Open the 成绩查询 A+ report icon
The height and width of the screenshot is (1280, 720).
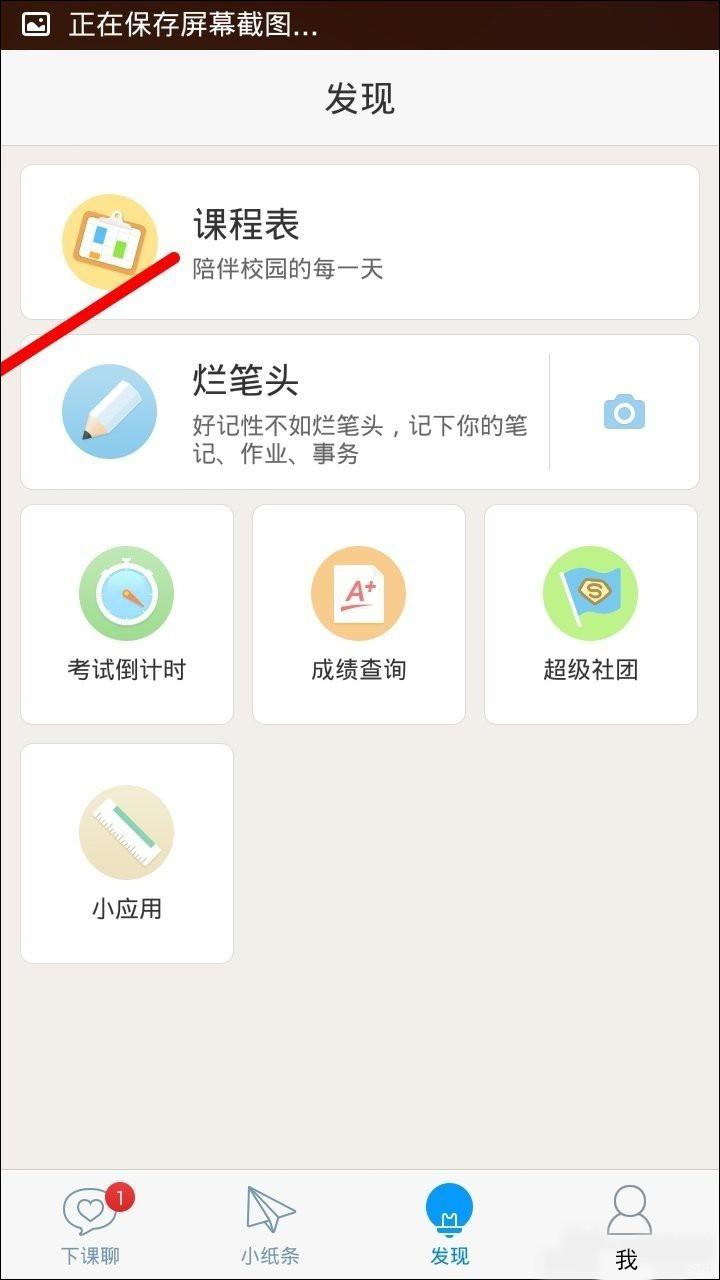[x=358, y=592]
